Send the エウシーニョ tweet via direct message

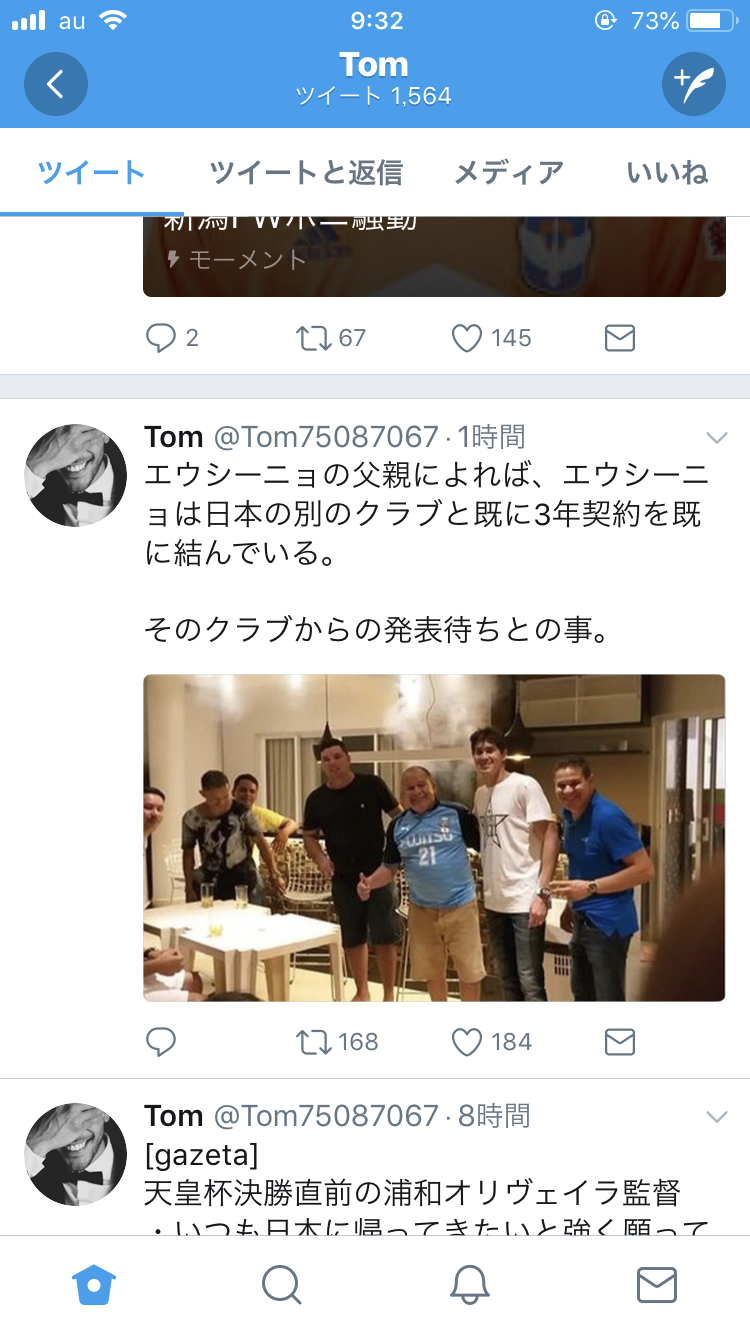620,1042
